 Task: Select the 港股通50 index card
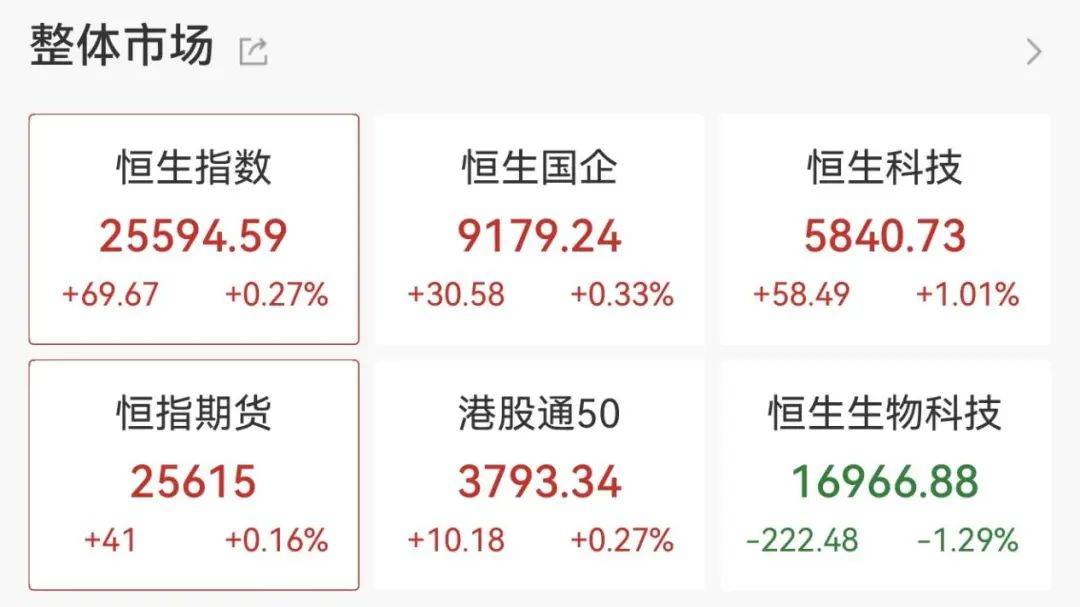click(539, 475)
